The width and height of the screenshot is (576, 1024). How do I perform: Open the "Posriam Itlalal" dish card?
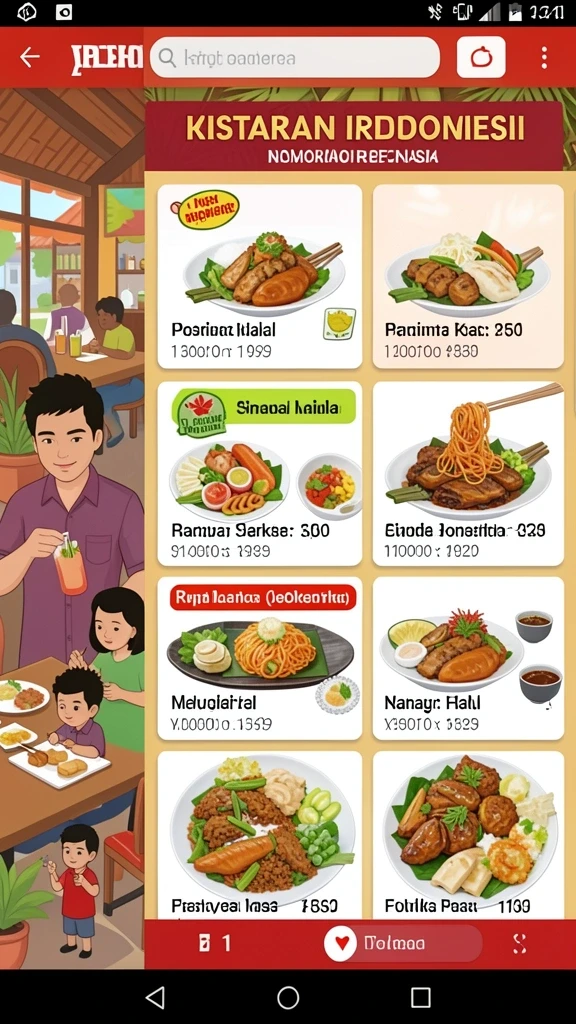point(260,277)
